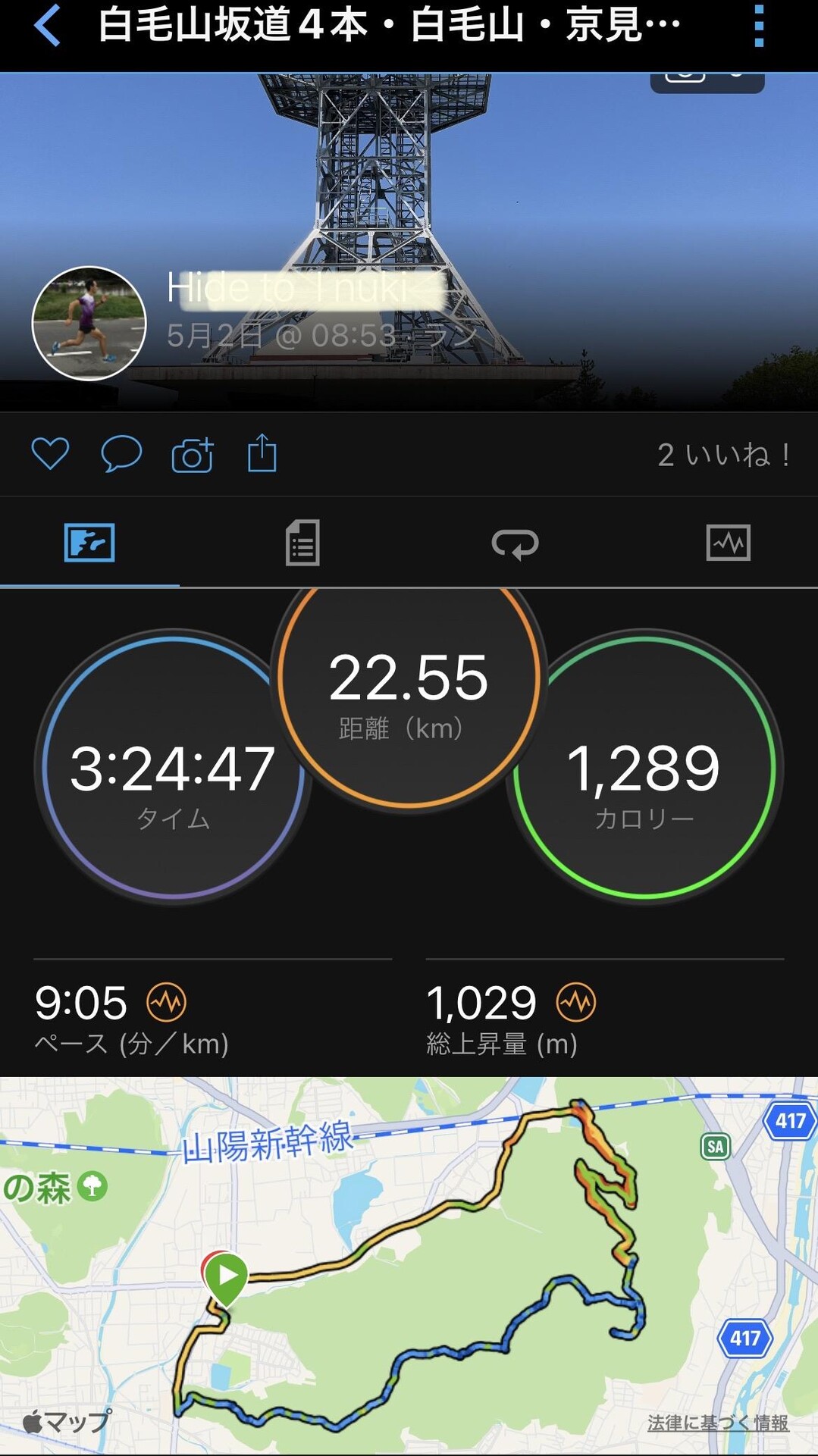Share this activity
The width and height of the screenshot is (818, 1456).
[262, 452]
